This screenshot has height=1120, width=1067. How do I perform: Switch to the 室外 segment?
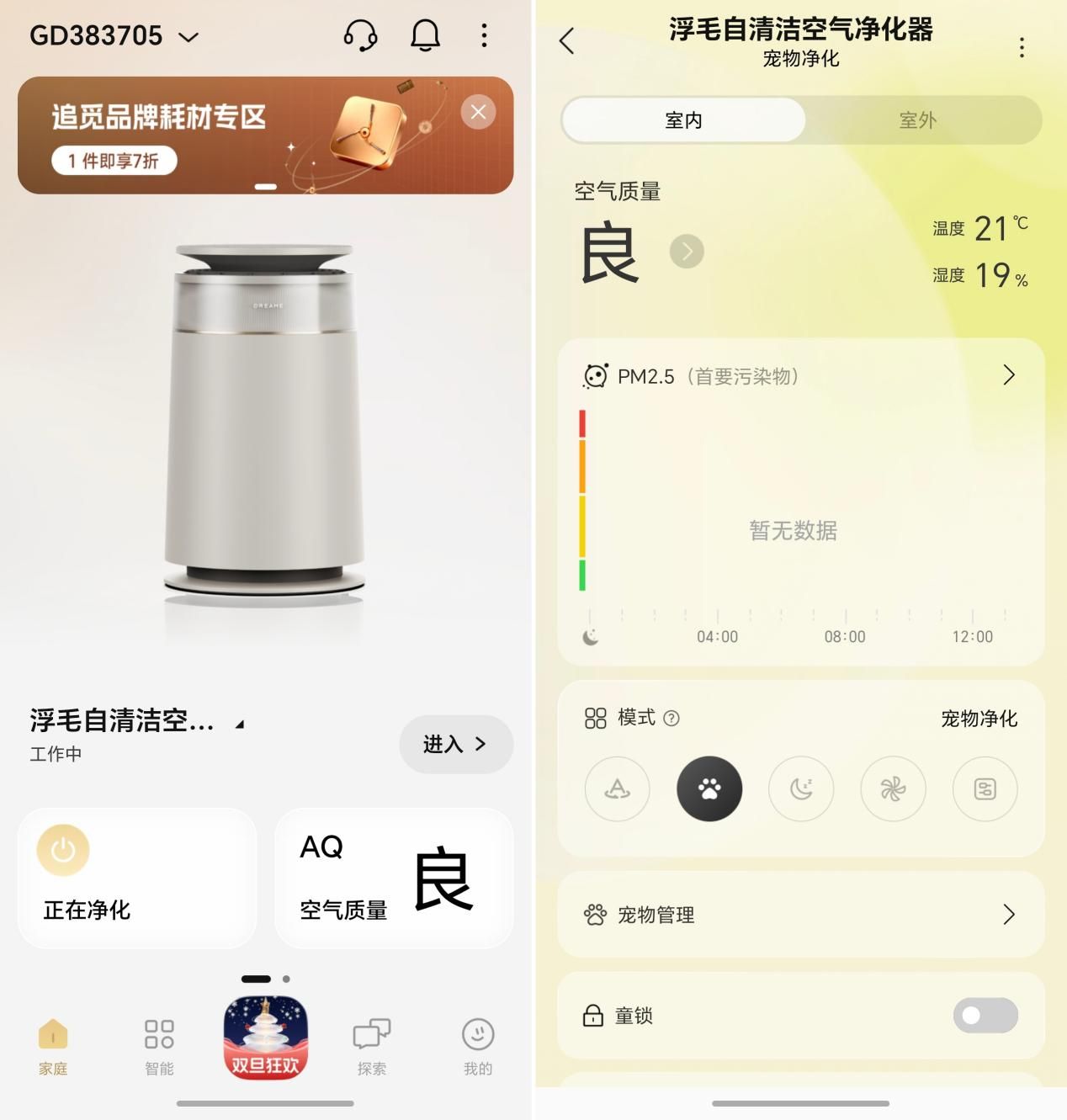click(917, 120)
